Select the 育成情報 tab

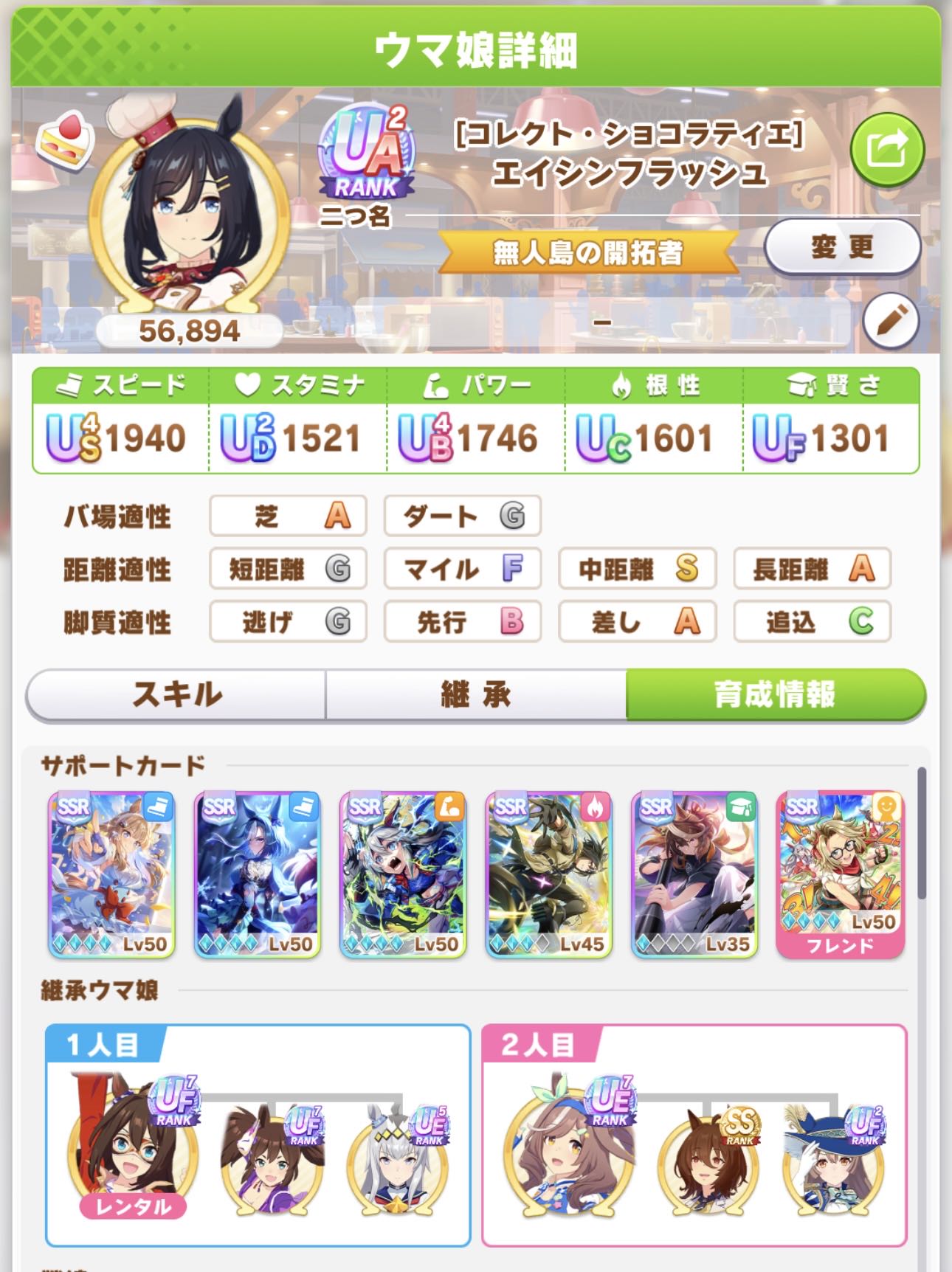click(x=775, y=694)
